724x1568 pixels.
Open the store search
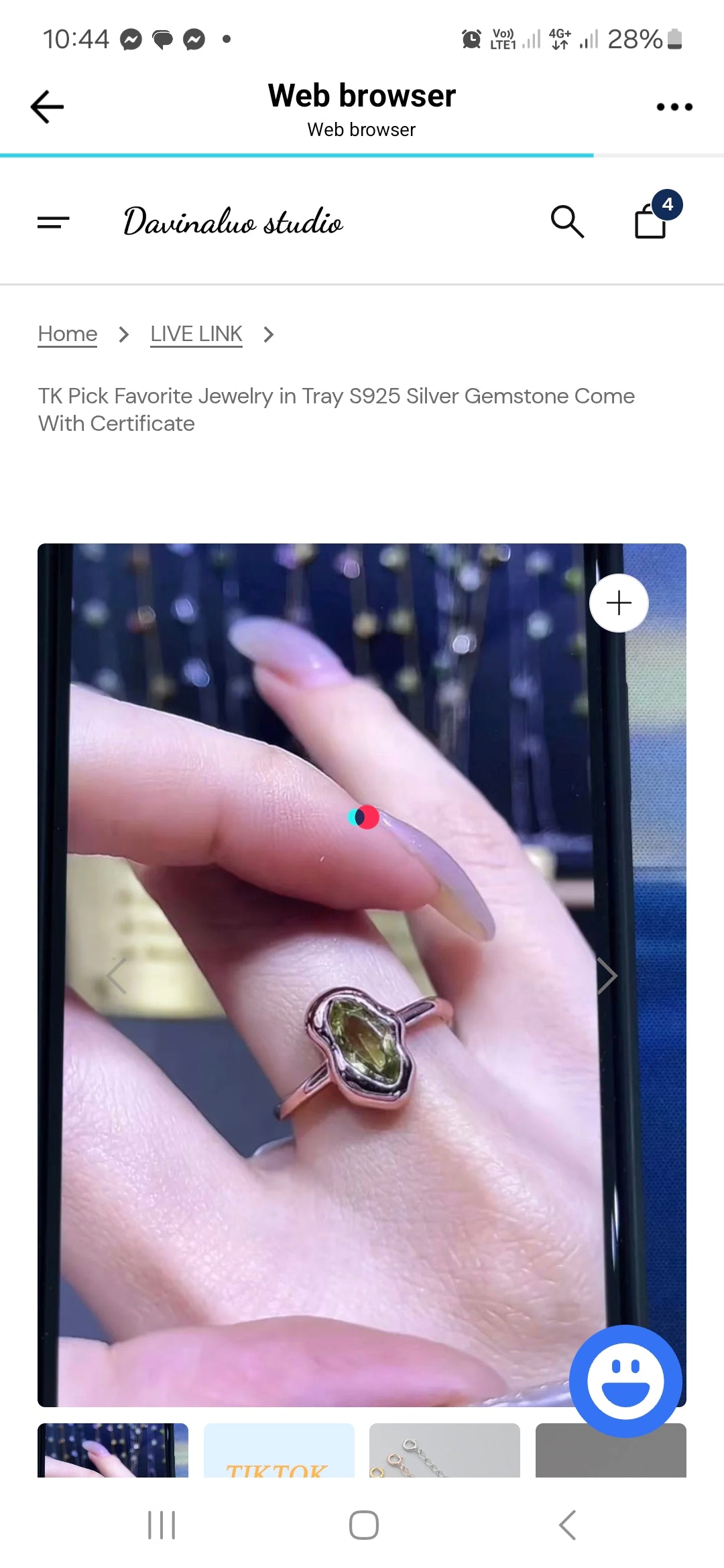[x=567, y=222]
